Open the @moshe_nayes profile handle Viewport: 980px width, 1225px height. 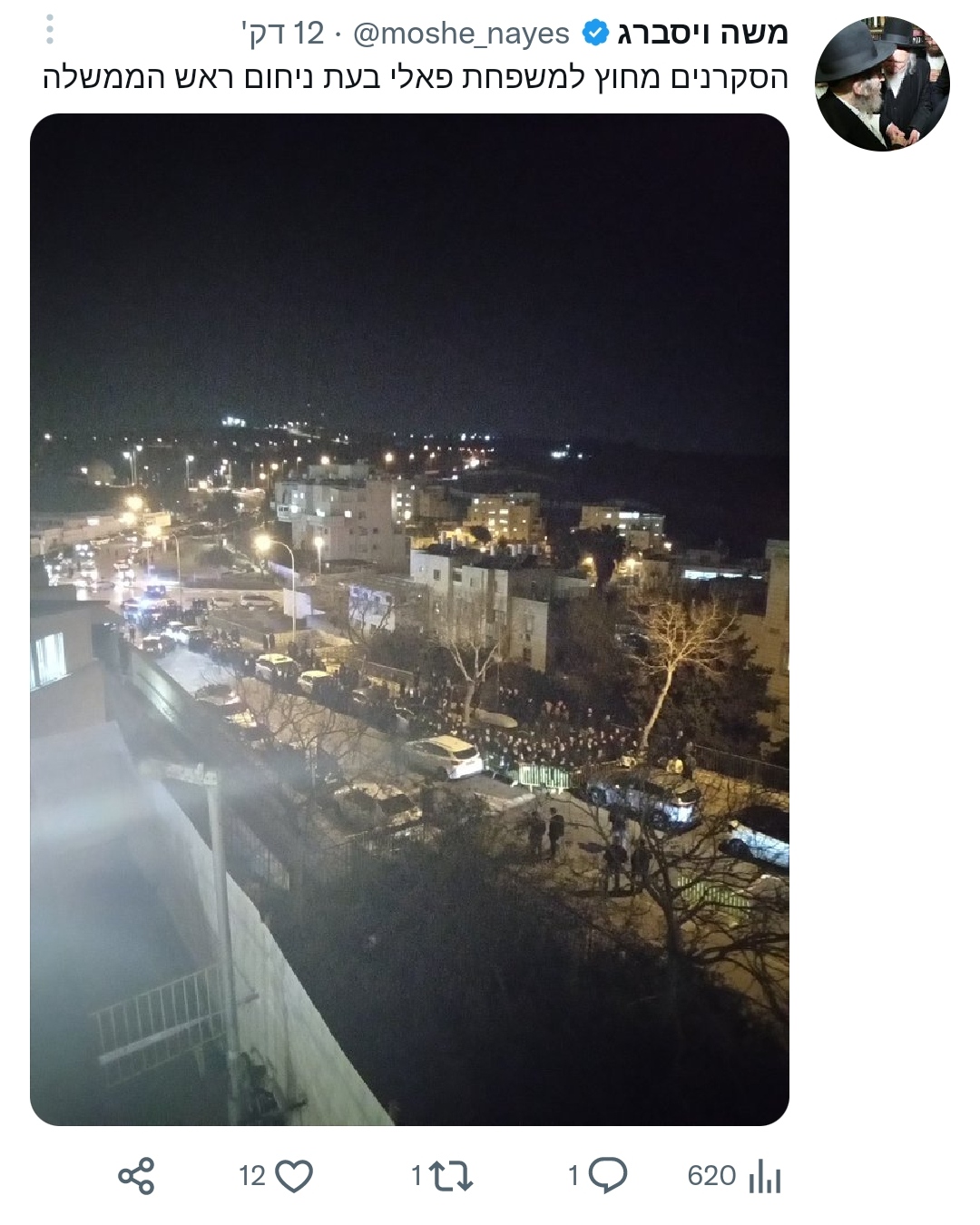pos(461,34)
